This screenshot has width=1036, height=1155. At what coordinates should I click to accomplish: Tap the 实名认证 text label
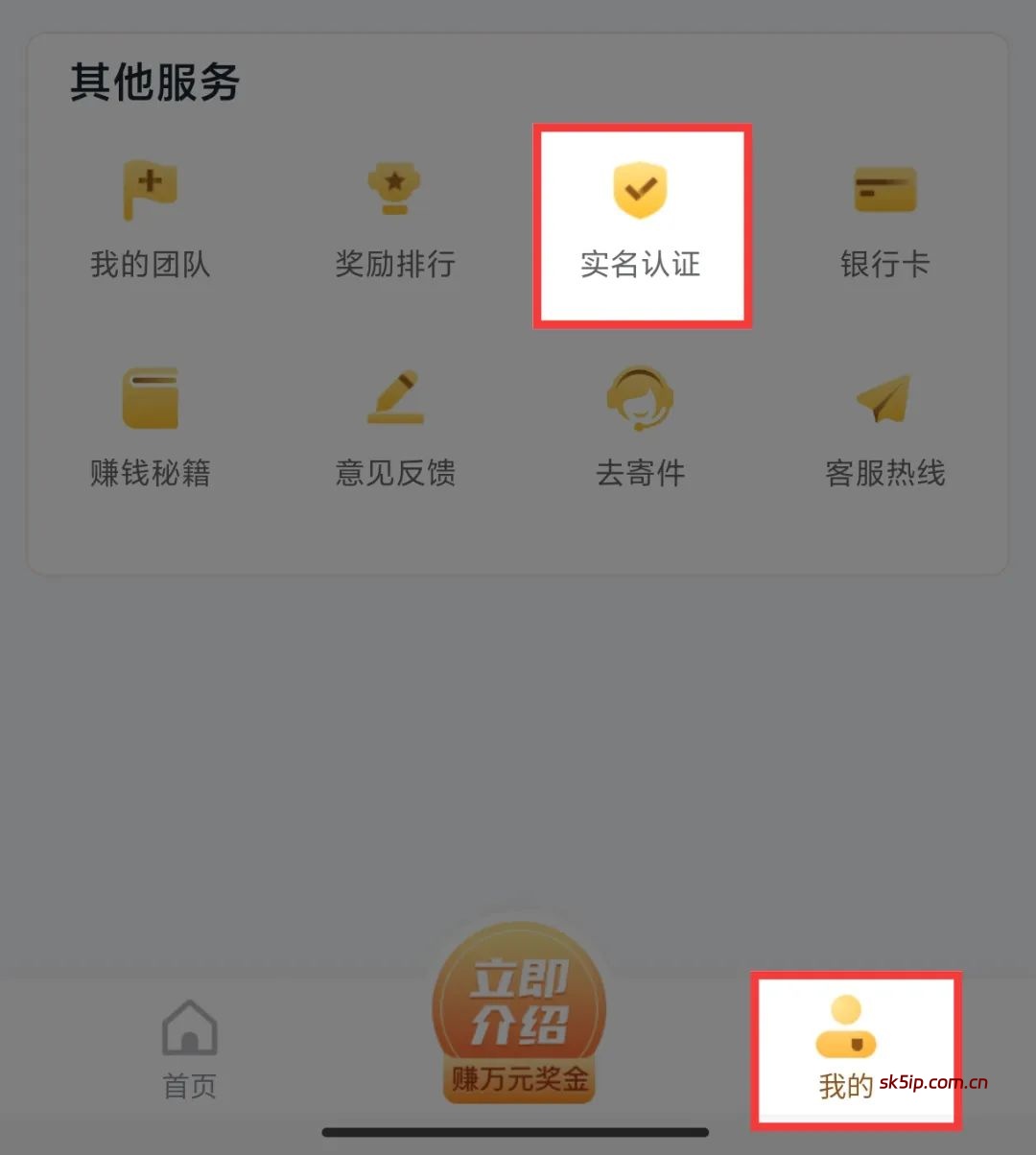tap(641, 266)
